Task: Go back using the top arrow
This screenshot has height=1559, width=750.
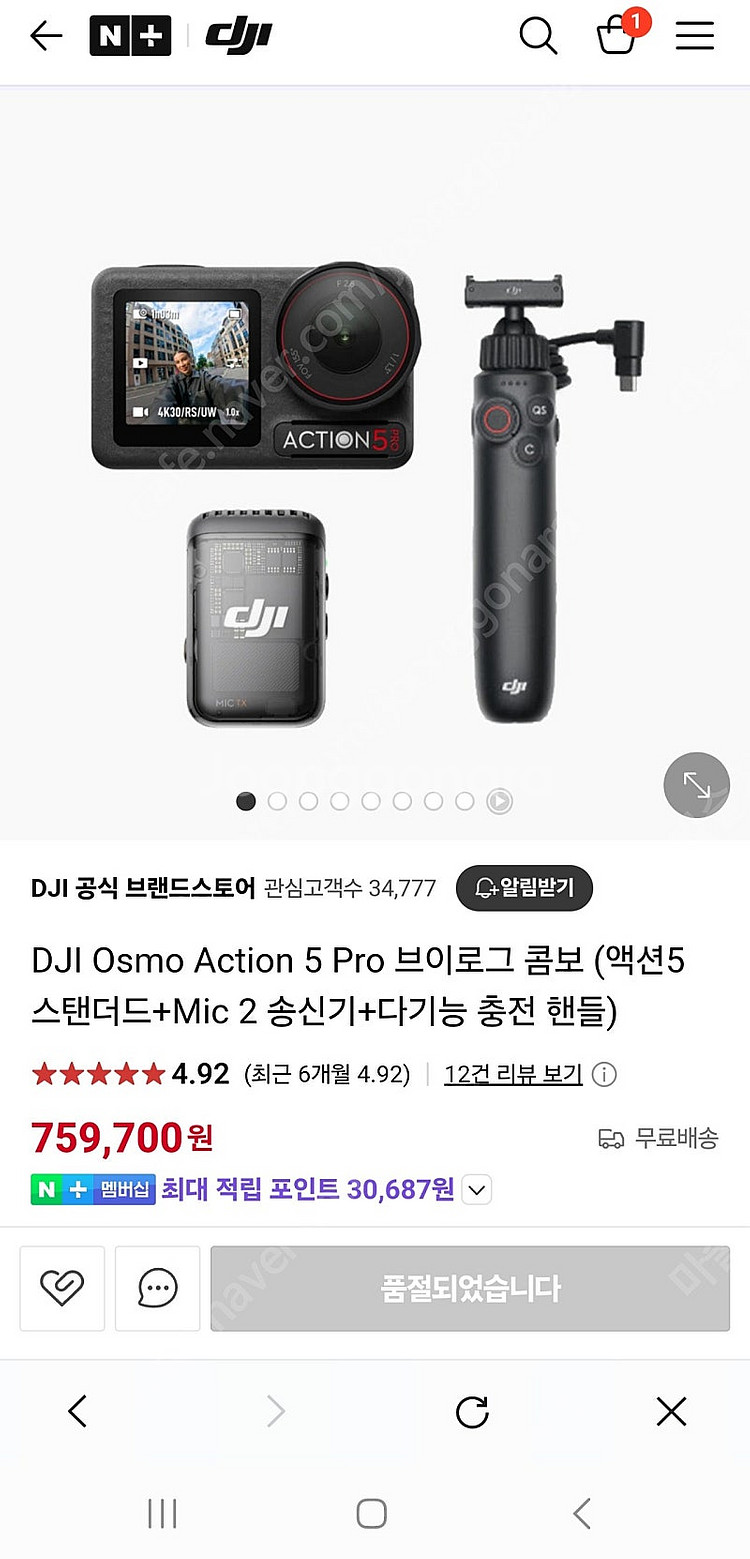Action: click(46, 37)
